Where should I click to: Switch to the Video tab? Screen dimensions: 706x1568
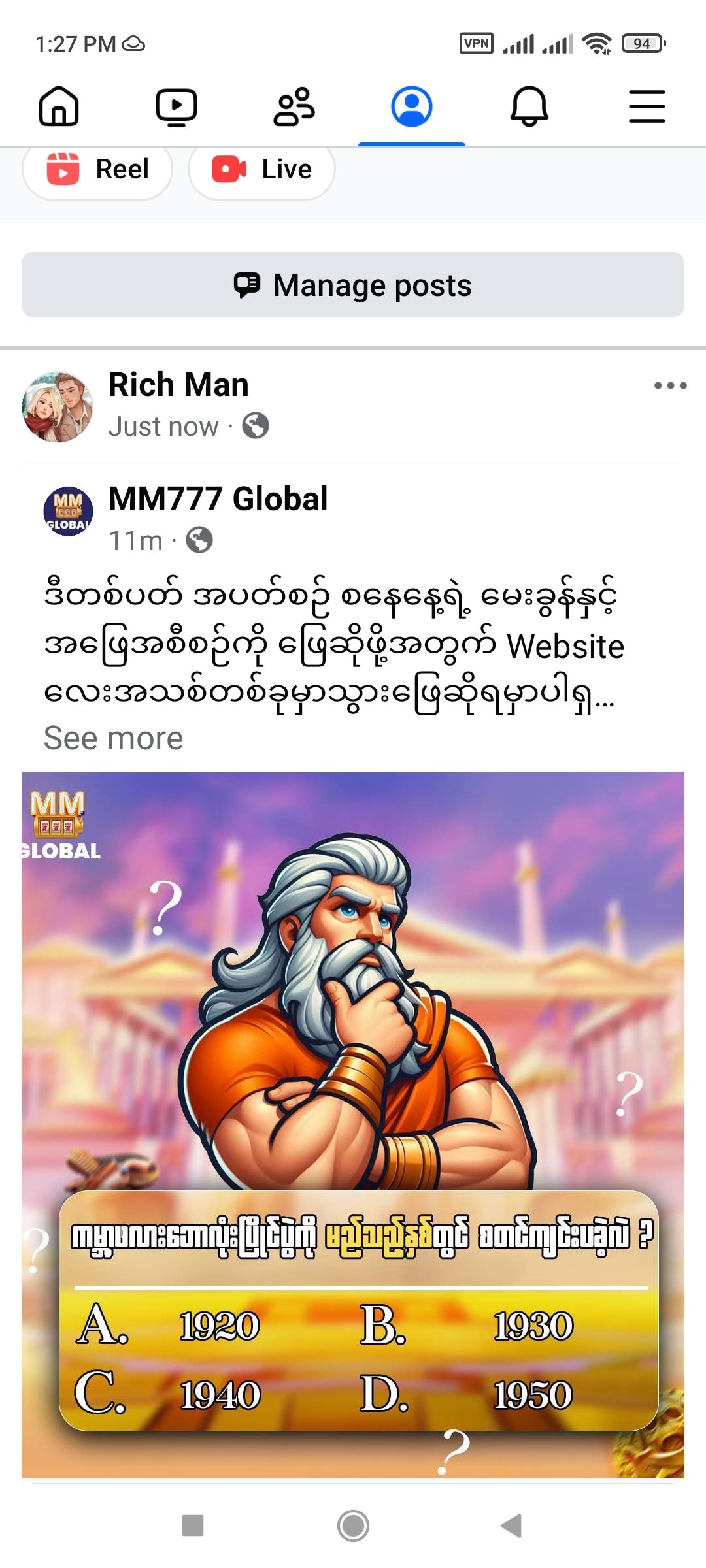(176, 106)
